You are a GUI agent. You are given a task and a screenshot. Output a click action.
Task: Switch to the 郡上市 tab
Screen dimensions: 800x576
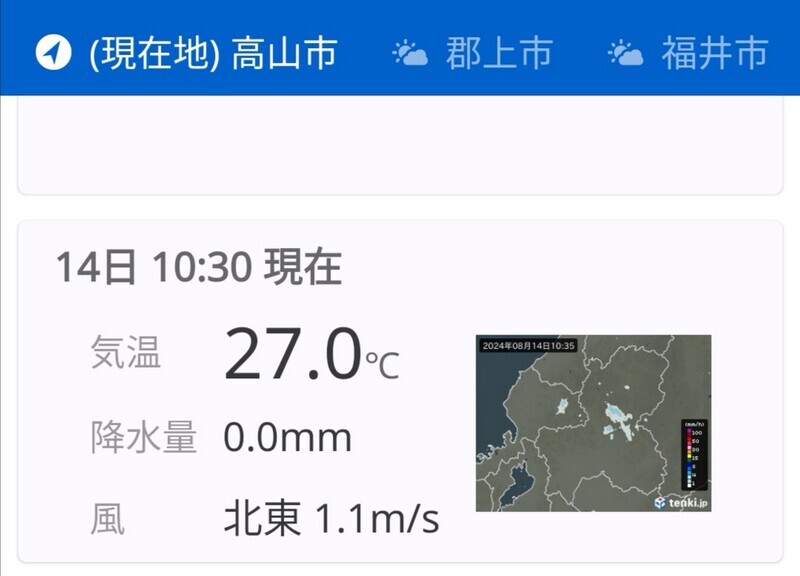coord(472,52)
